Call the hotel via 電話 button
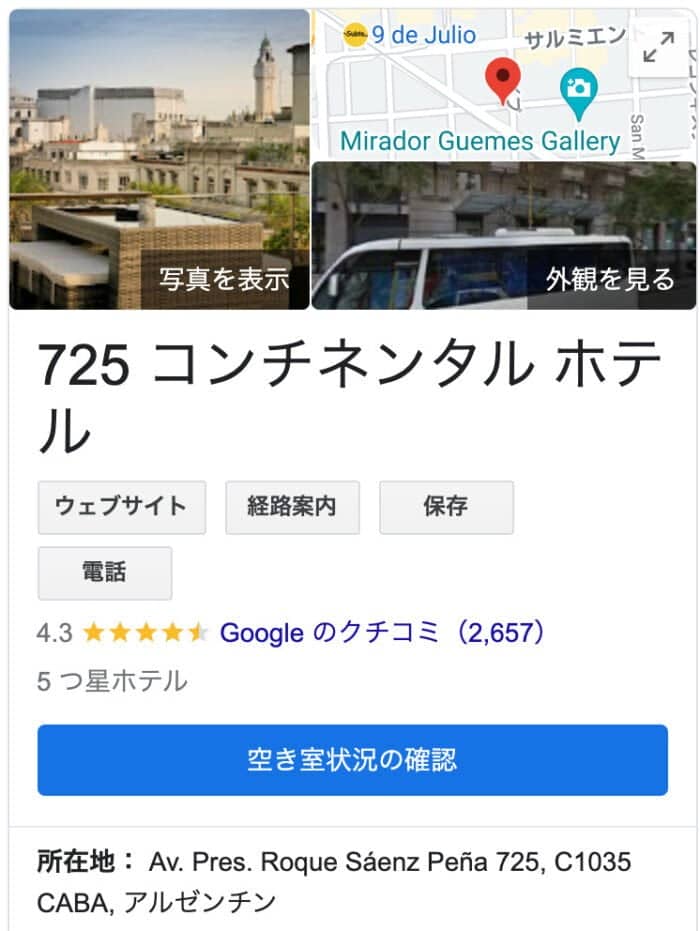Viewport: 700px width, 931px height. coord(105,573)
